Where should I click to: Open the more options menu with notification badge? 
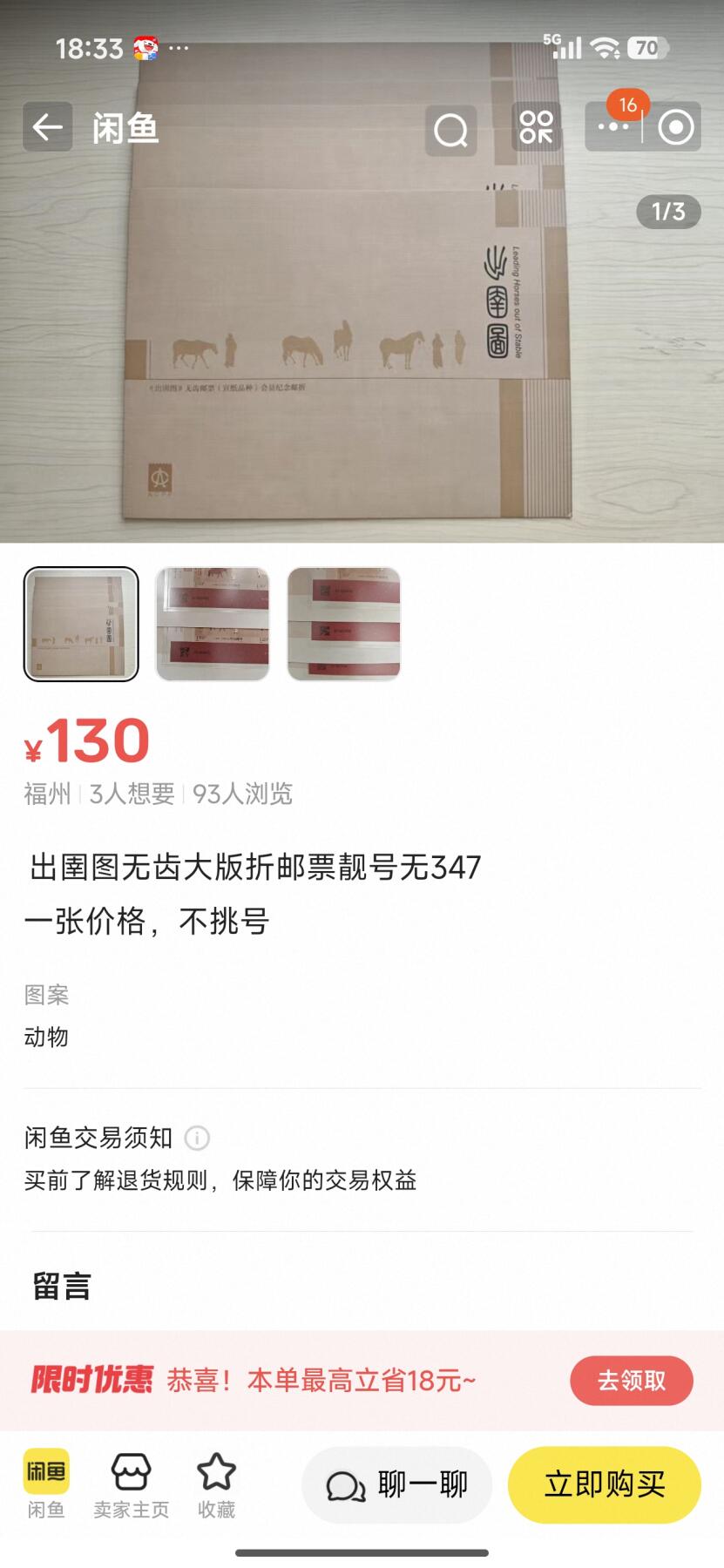coord(614,127)
